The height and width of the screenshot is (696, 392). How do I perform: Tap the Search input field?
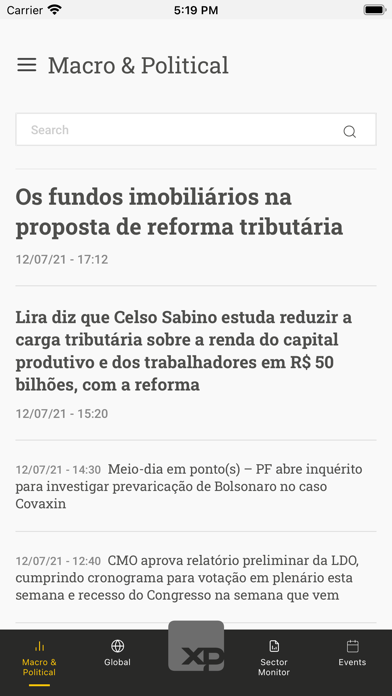(x=196, y=130)
